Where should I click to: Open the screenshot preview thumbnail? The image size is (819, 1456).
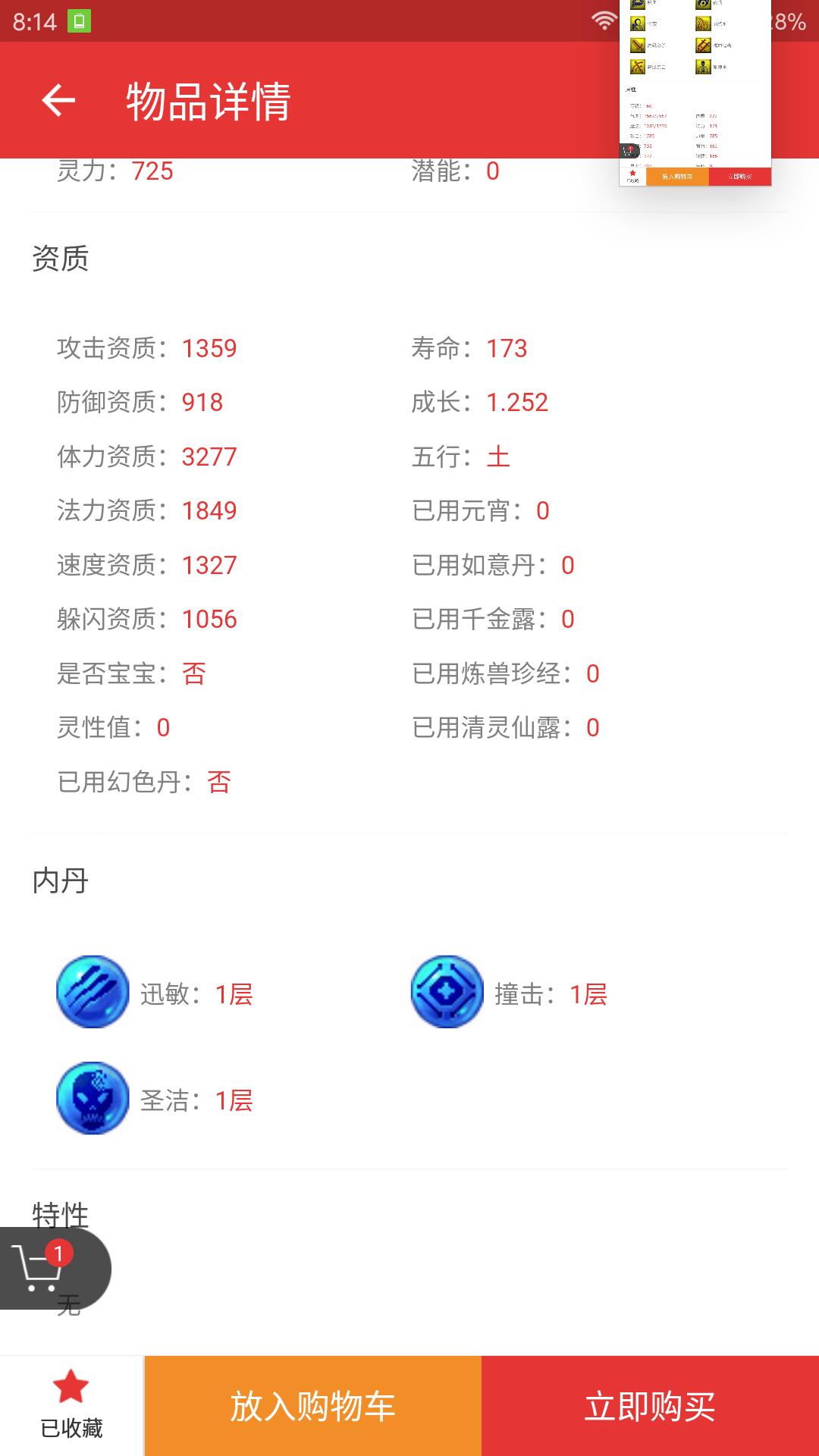[x=695, y=91]
